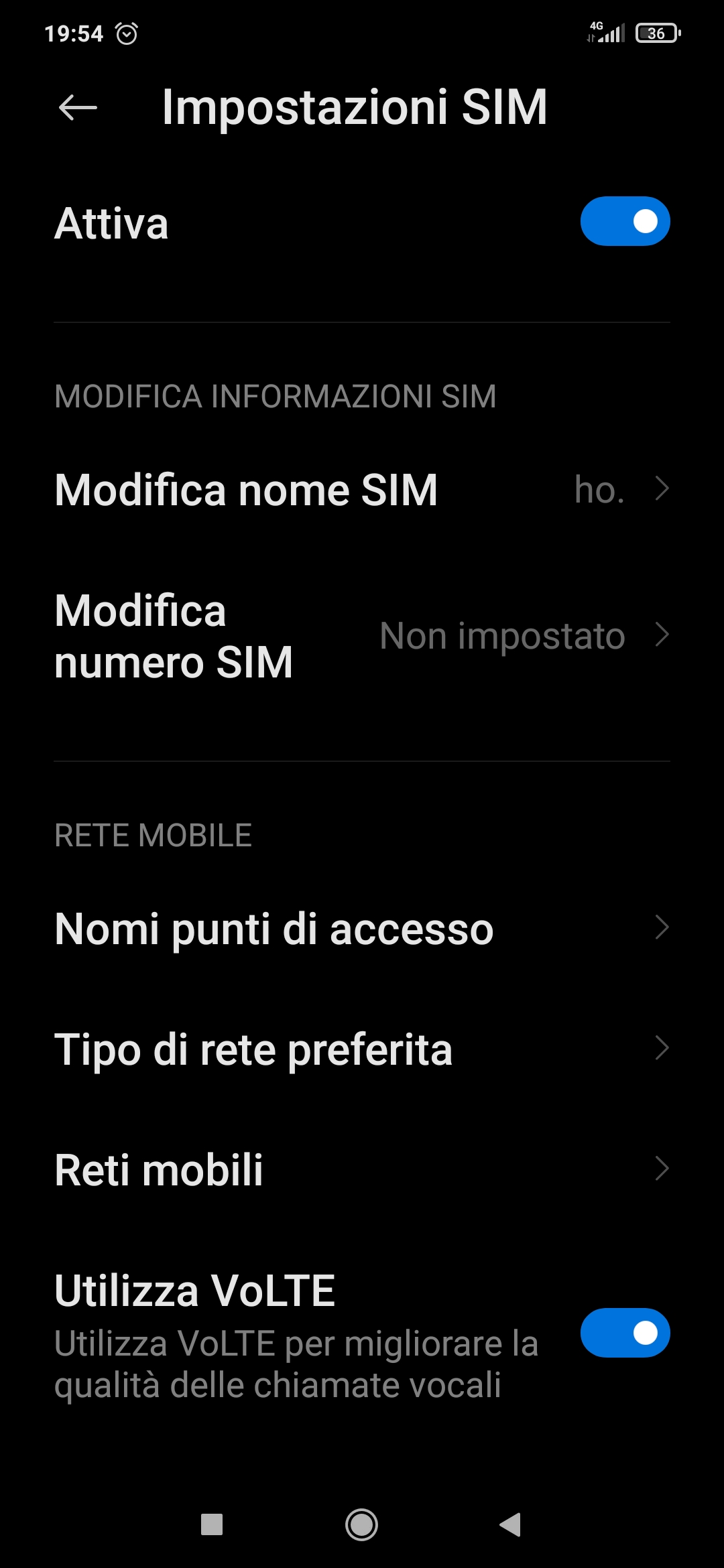The image size is (724, 1568).
Task: Open Reti mobili
Action: (362, 1169)
